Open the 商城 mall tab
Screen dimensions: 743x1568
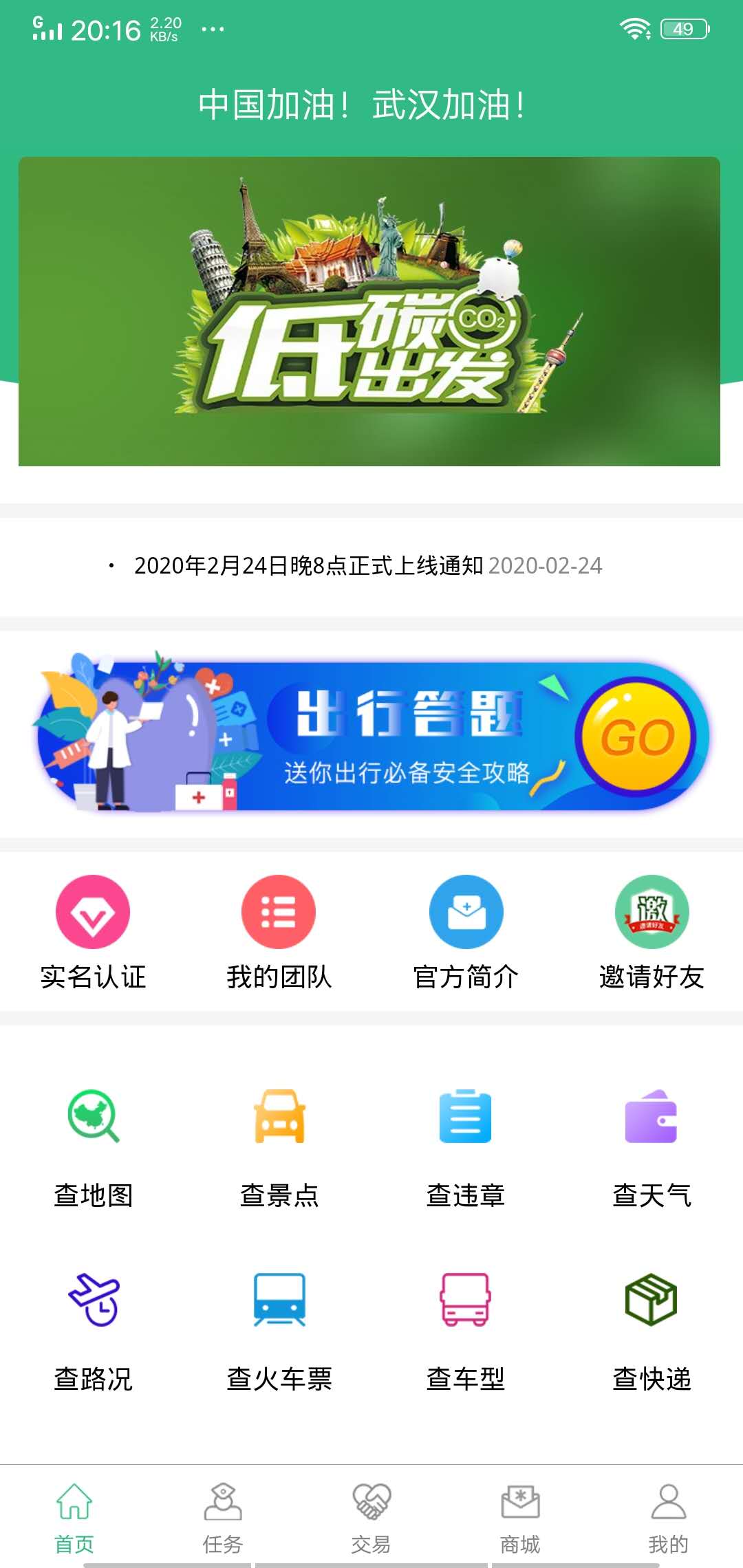tap(520, 1520)
